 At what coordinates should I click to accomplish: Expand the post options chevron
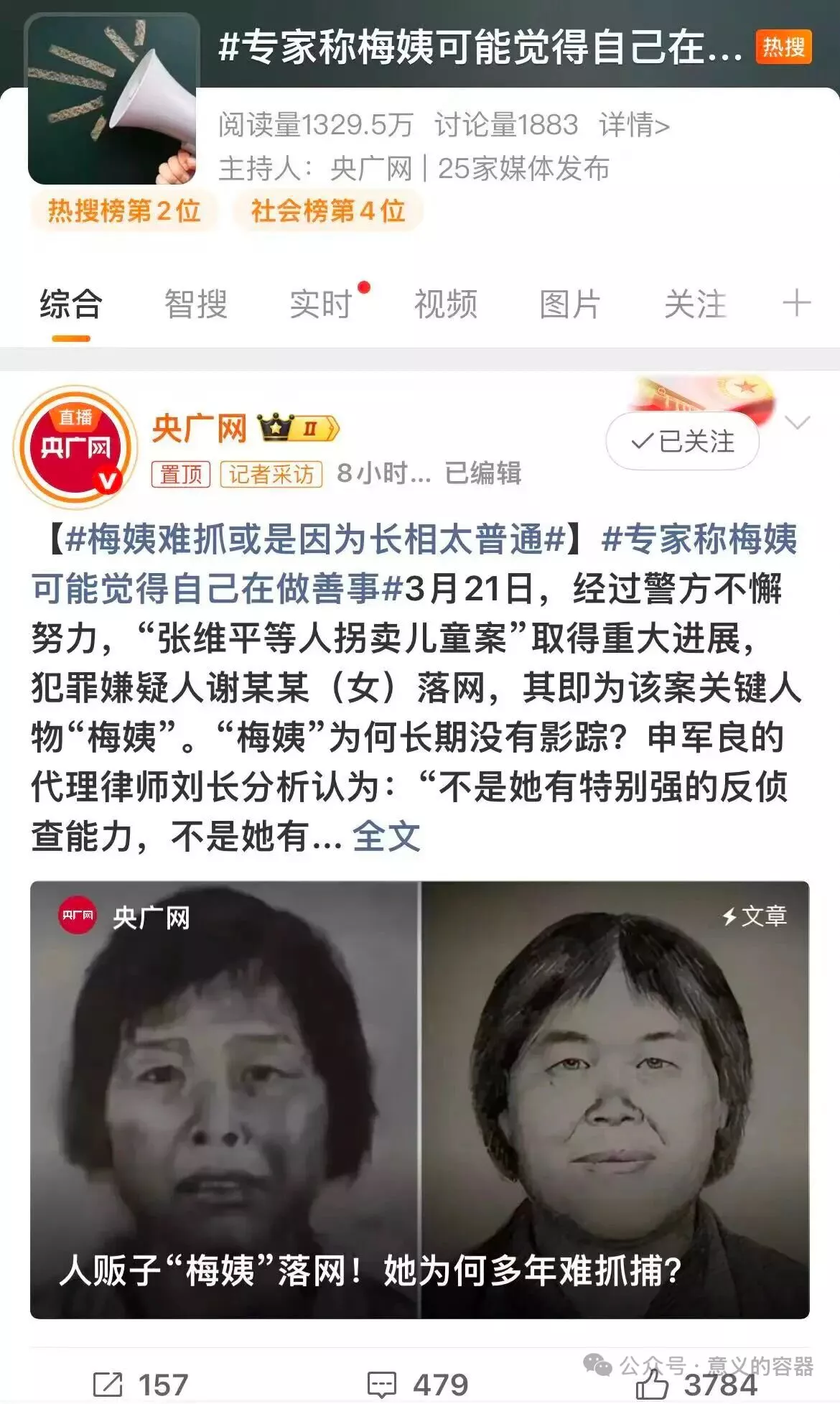point(798,423)
